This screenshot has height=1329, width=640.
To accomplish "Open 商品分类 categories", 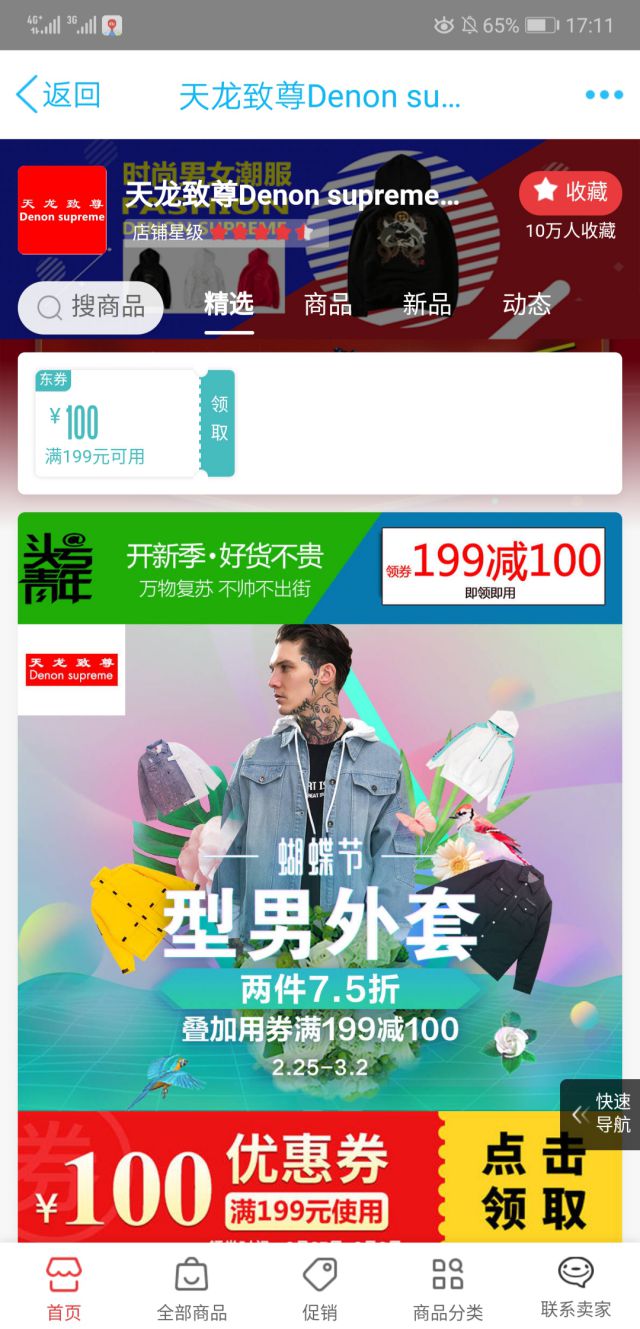I will point(448,1288).
